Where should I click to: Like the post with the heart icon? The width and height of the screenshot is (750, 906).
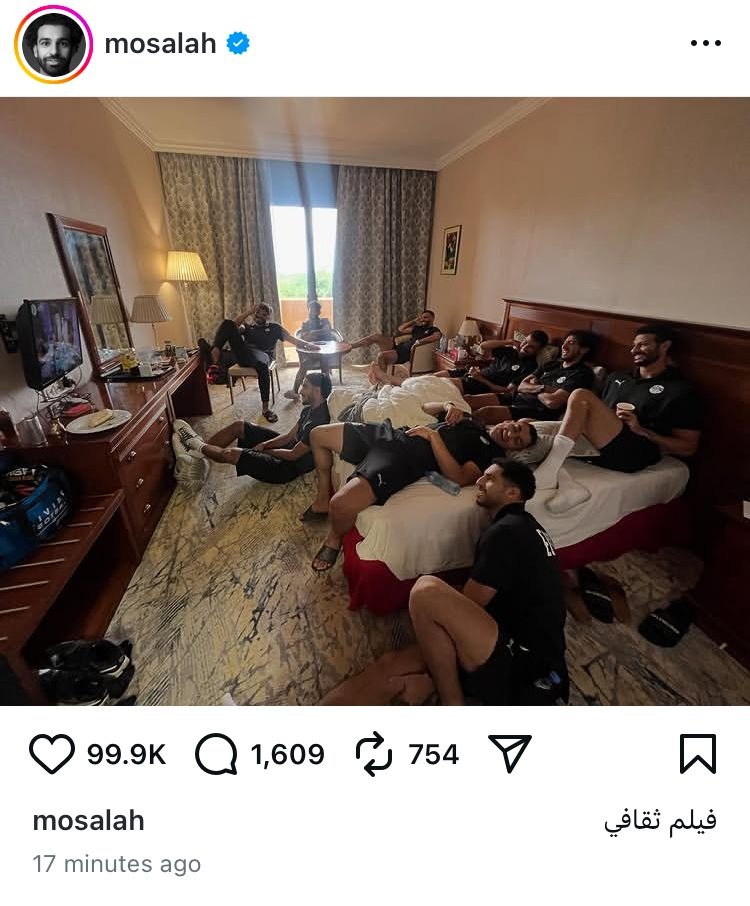[x=52, y=754]
